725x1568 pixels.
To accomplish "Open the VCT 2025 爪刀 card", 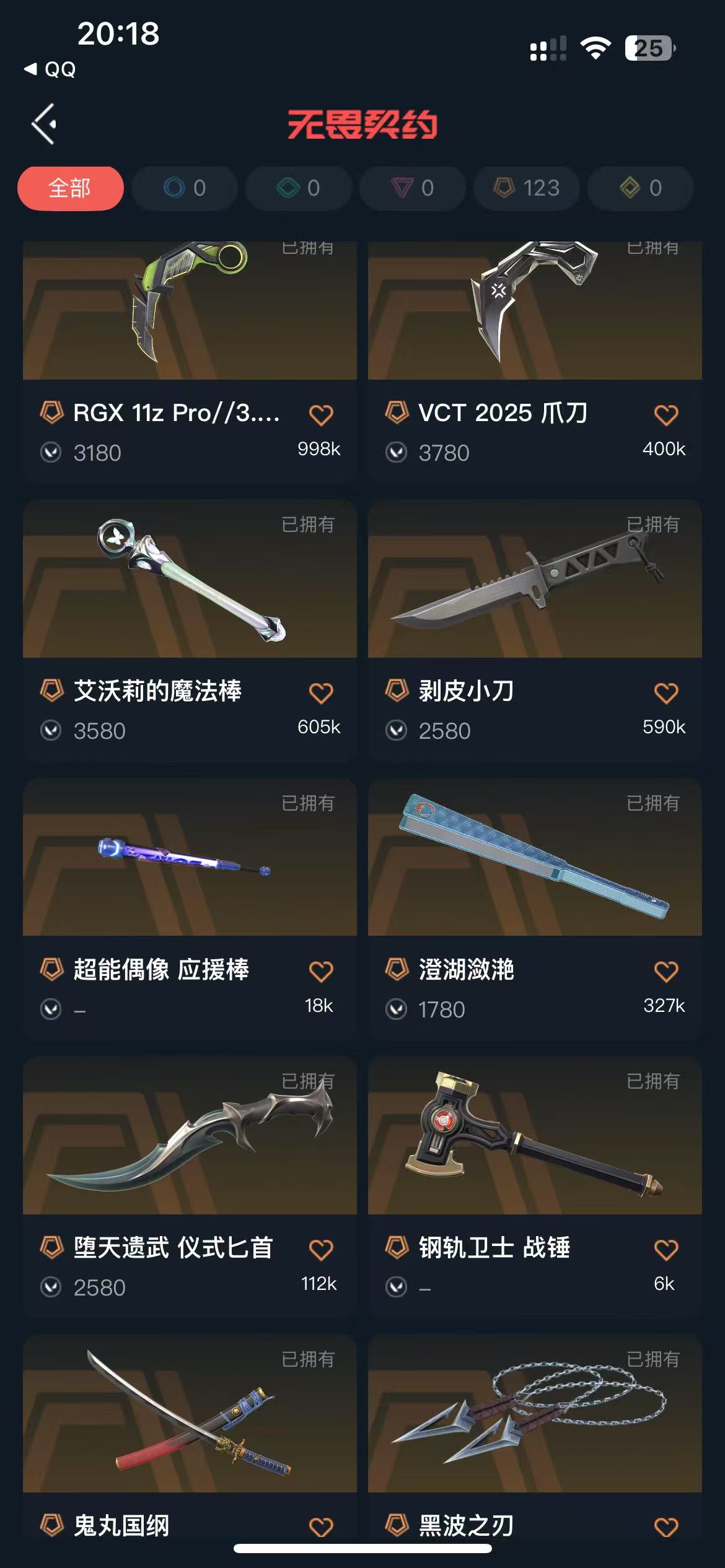I will [x=534, y=322].
